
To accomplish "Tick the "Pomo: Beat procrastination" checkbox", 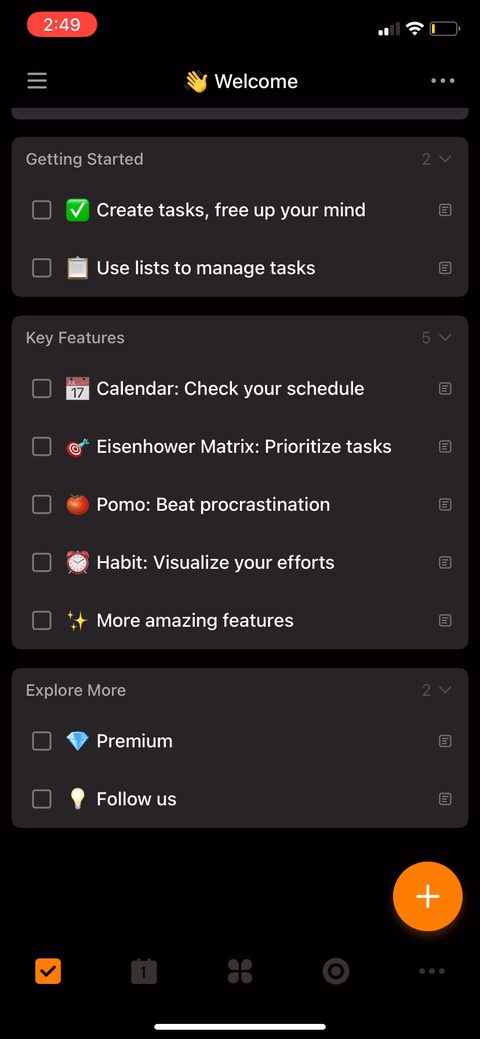I will [x=42, y=505].
